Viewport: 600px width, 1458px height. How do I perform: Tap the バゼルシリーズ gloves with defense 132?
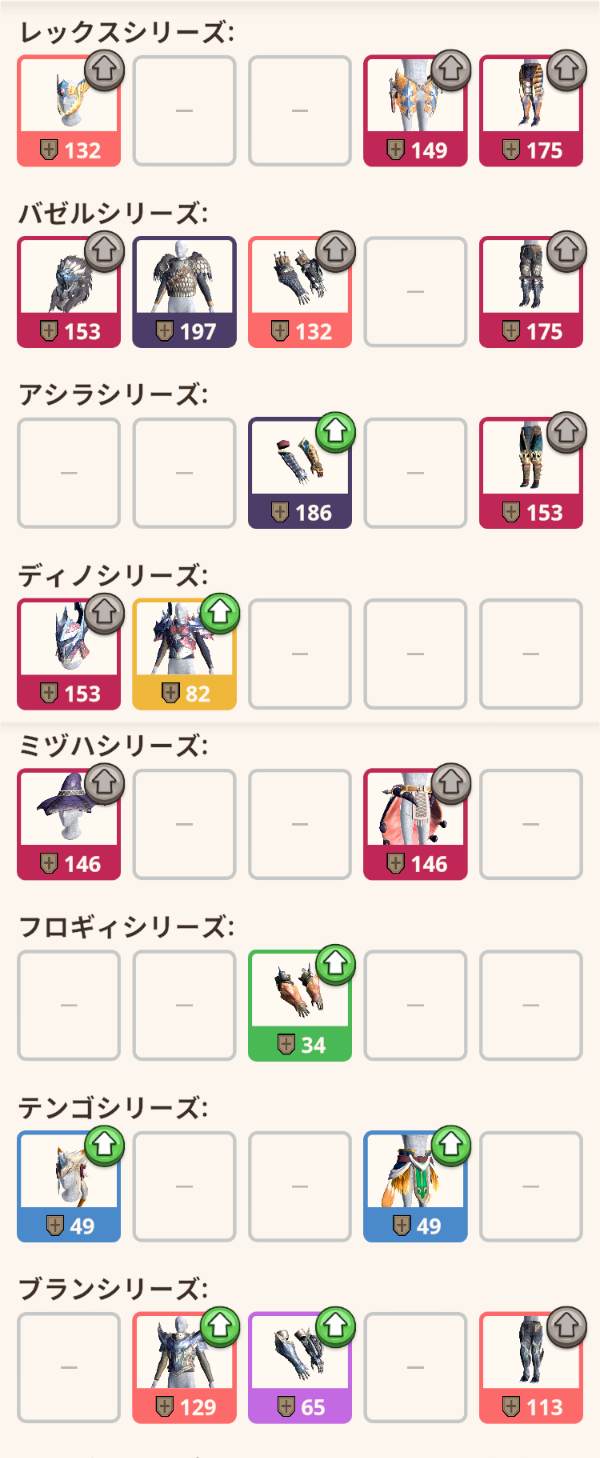click(299, 292)
